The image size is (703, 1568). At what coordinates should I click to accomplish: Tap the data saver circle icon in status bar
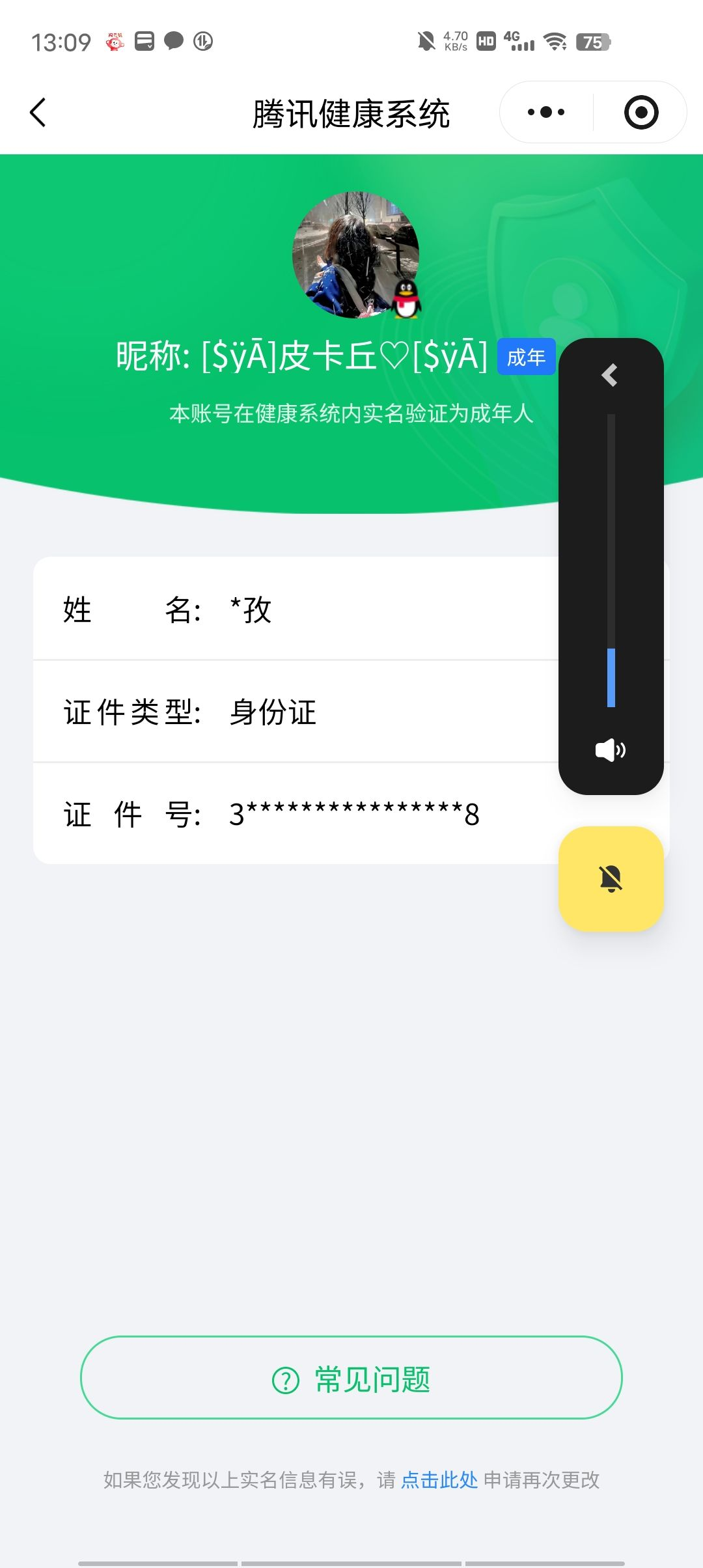pos(203,41)
